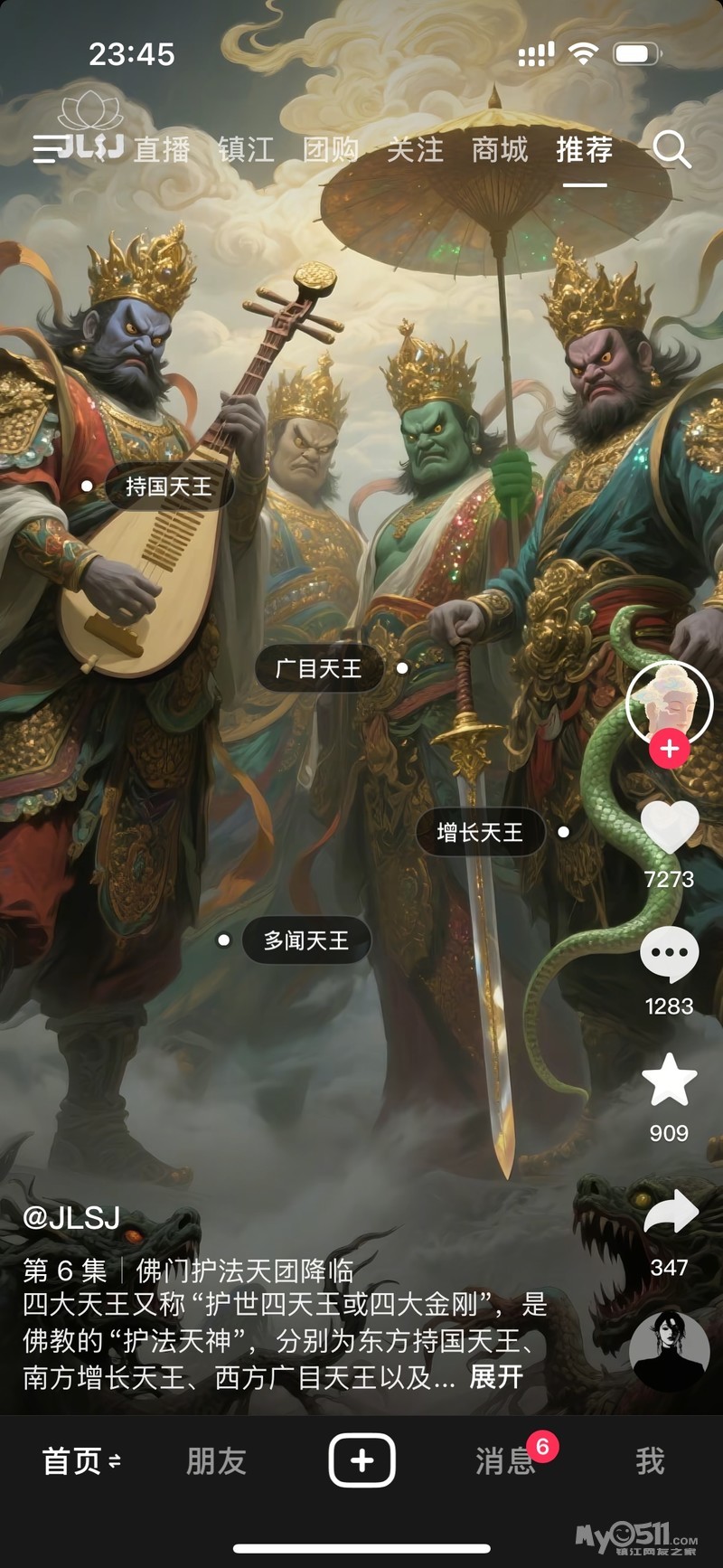Follow the creator with the plus button
723x1568 pixels.
pyautogui.click(x=670, y=749)
